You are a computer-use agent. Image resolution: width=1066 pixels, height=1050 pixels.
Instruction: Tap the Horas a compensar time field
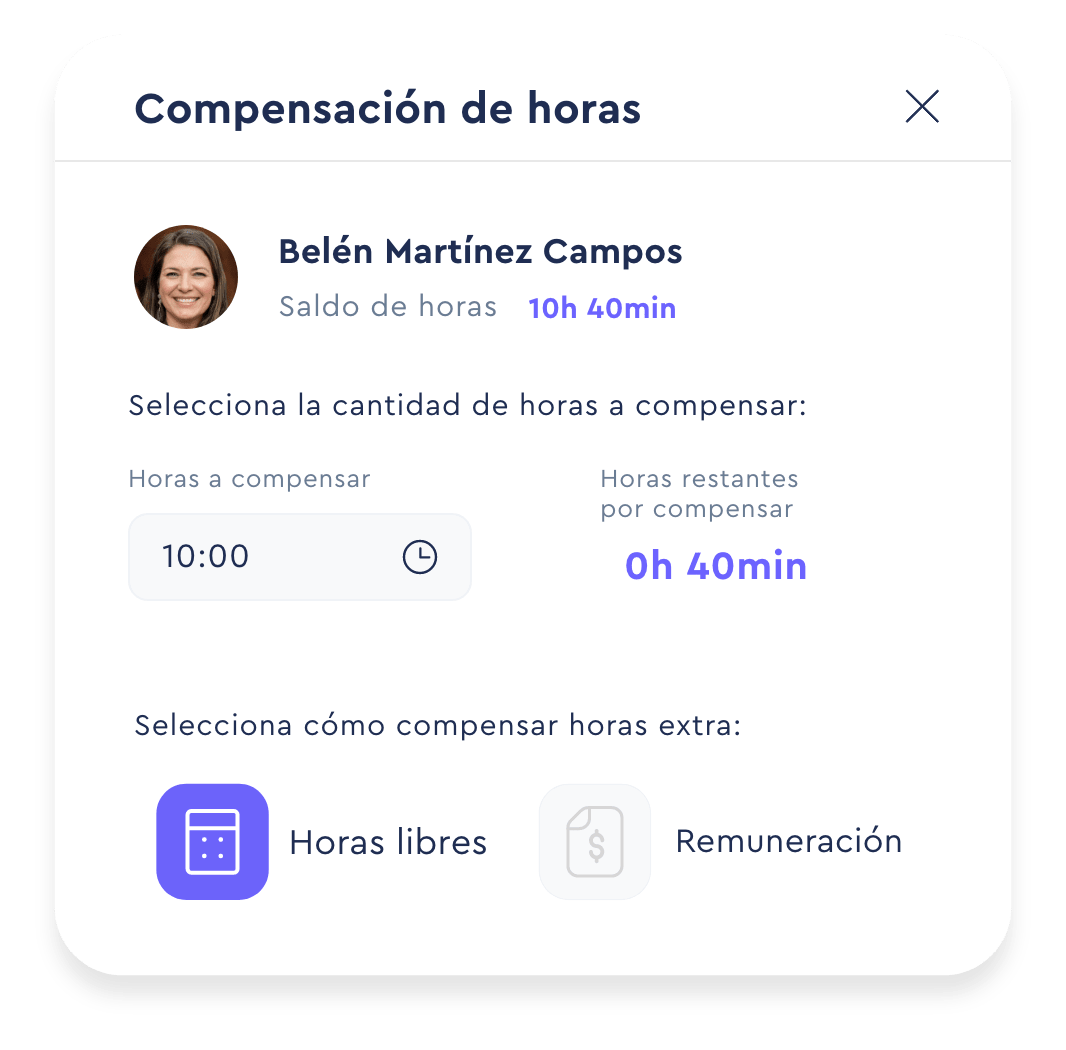coord(270,557)
